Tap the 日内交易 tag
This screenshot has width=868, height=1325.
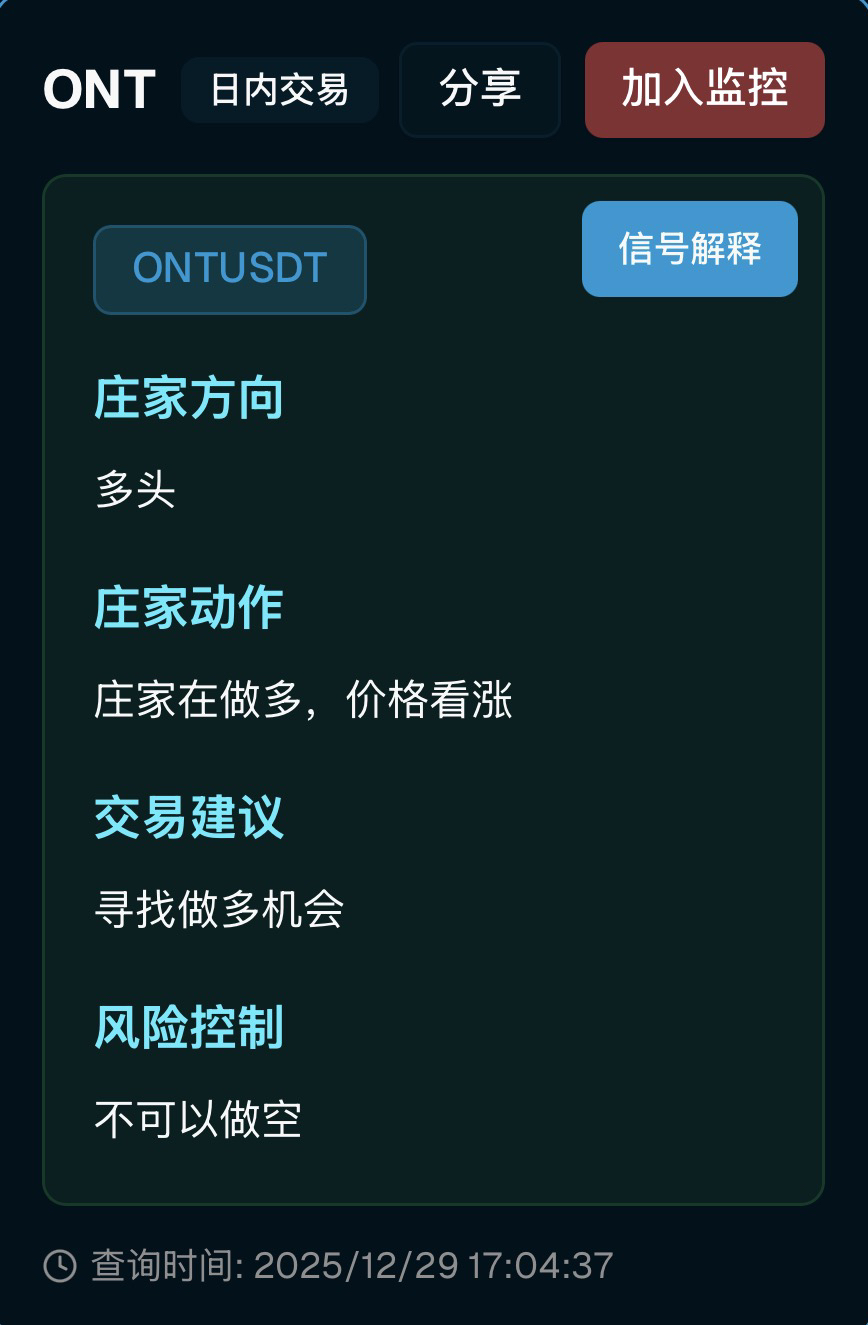coord(279,90)
